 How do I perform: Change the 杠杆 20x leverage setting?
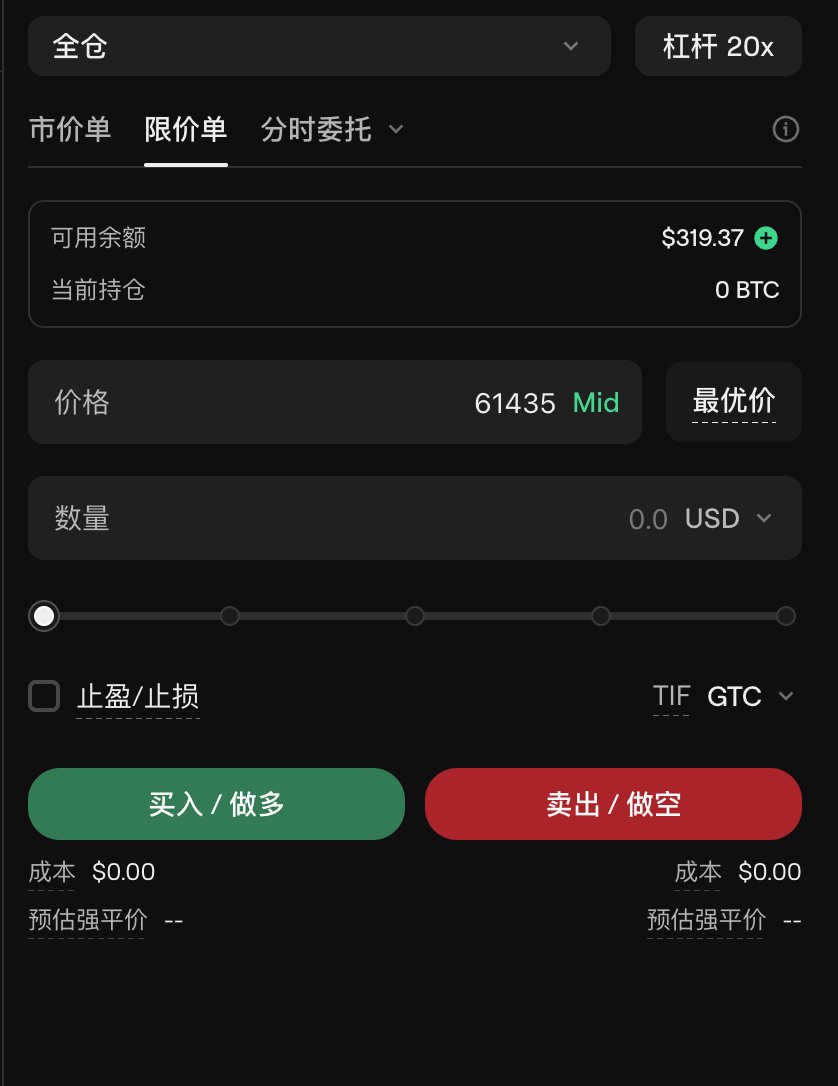coord(718,46)
